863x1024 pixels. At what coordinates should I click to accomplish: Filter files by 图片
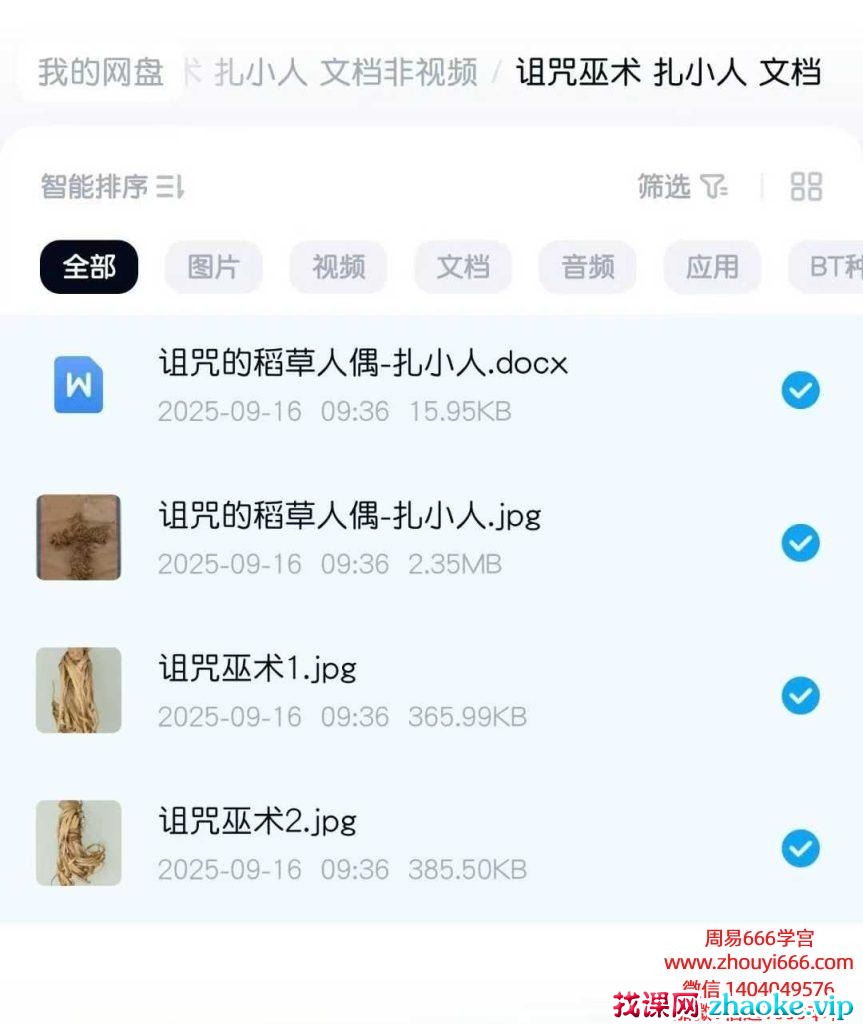tap(213, 267)
